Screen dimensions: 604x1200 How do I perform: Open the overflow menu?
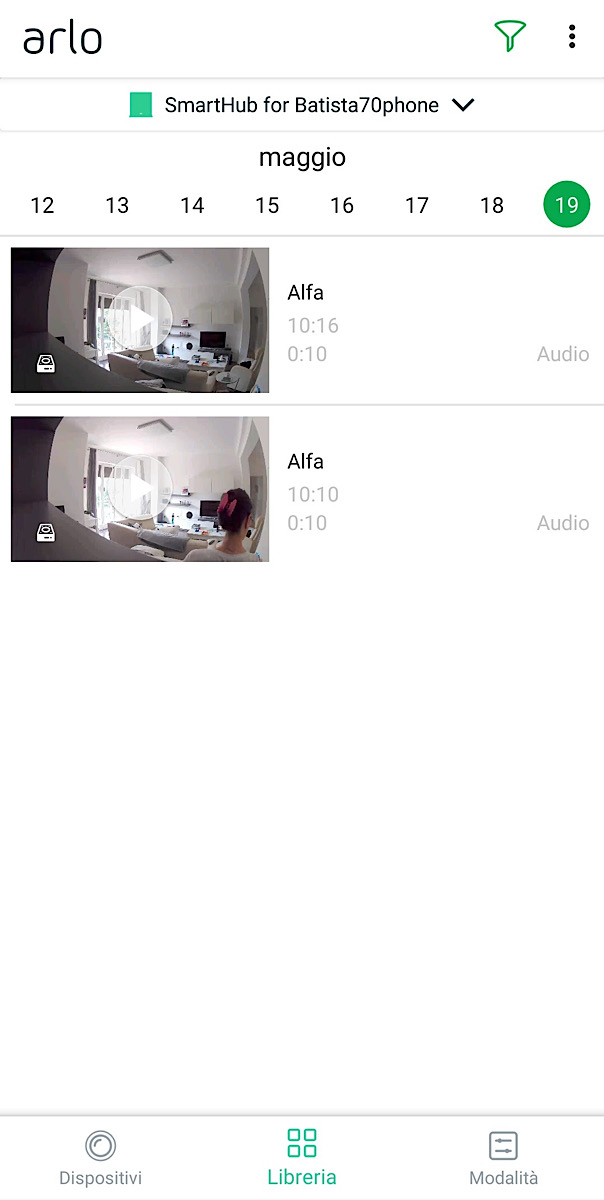tap(571, 38)
